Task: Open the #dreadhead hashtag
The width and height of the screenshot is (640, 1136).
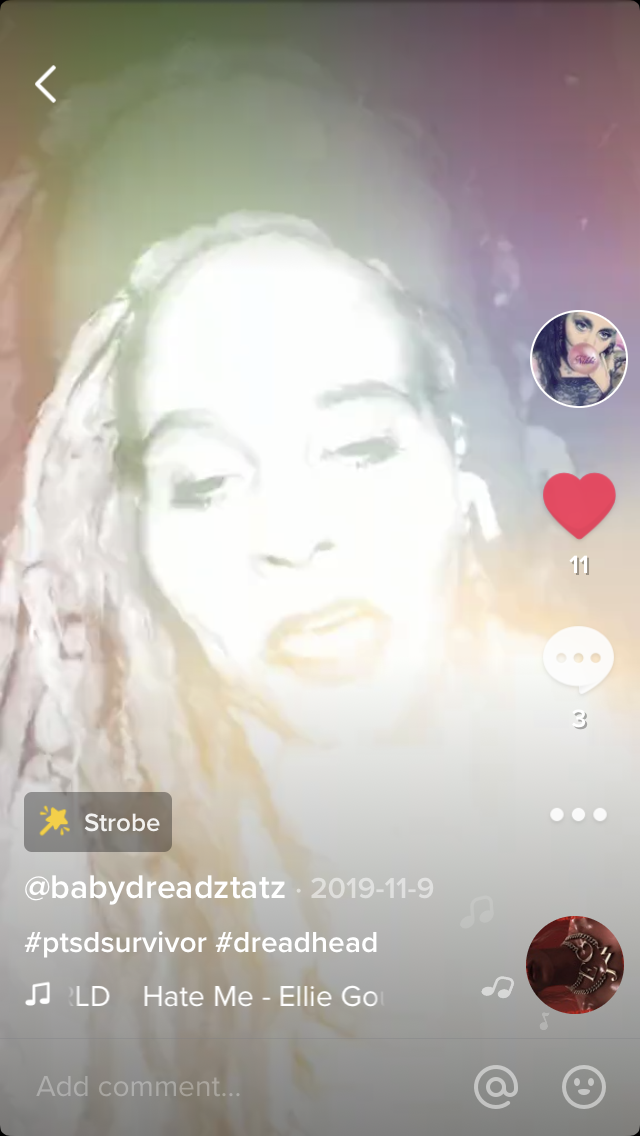Action: (x=296, y=942)
